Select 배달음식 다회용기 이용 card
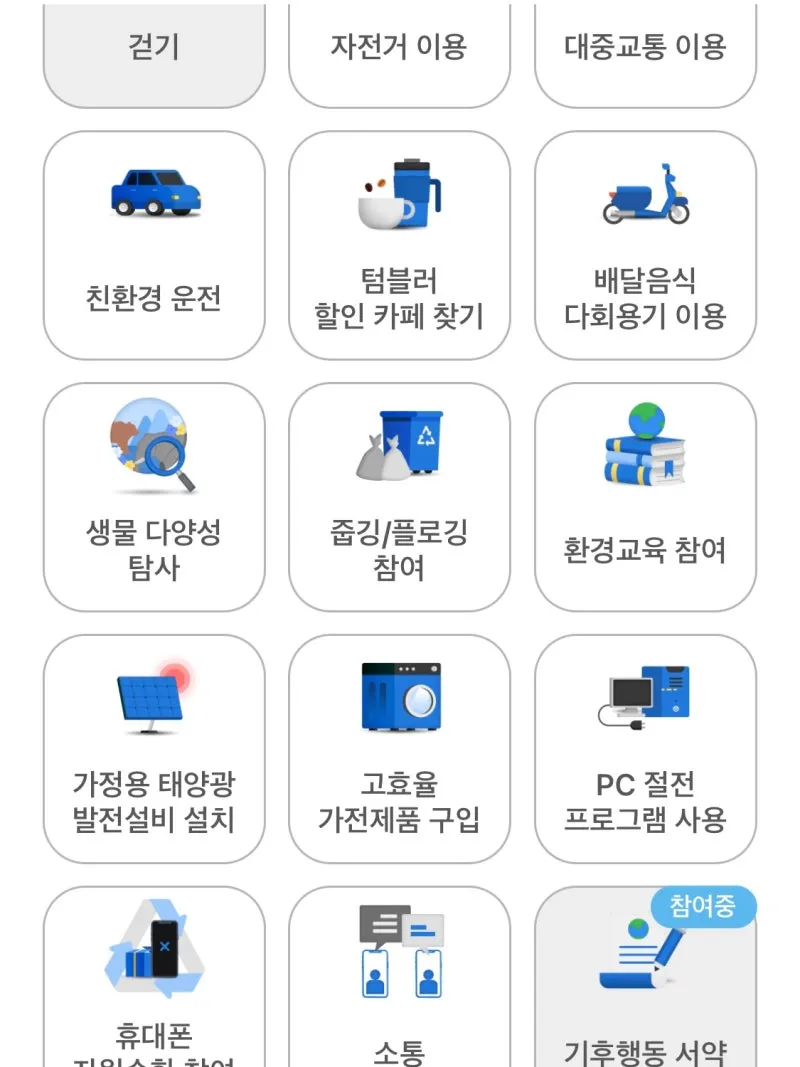The width and height of the screenshot is (800, 1067). click(645, 246)
